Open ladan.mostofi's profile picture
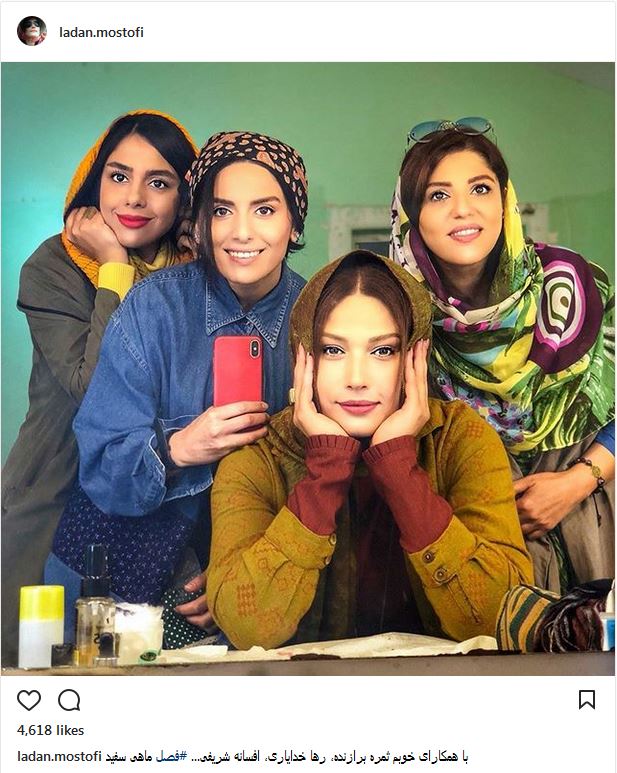 point(32,31)
